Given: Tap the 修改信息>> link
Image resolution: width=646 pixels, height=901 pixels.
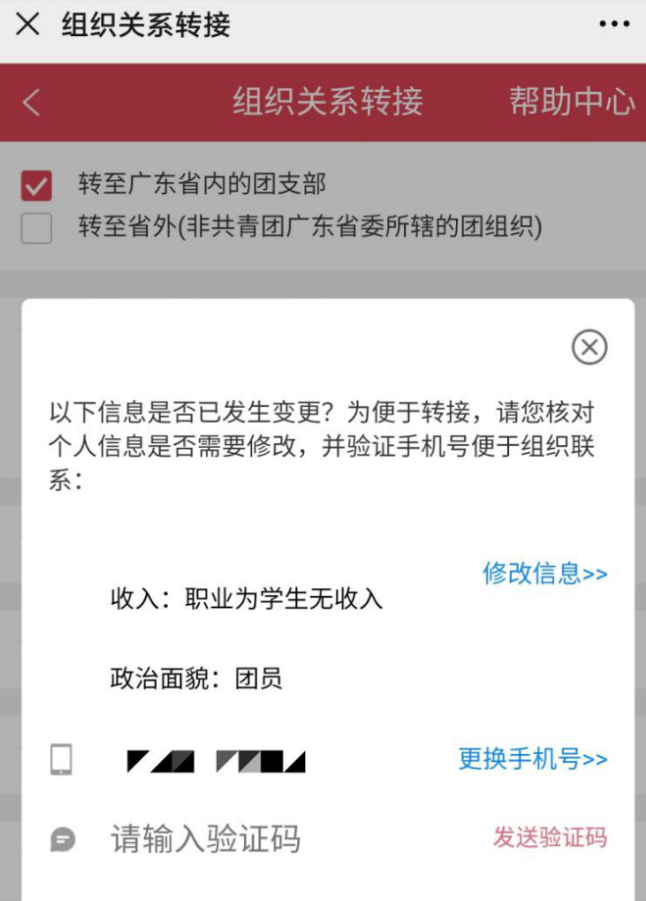Looking at the screenshot, I should click(x=544, y=573).
